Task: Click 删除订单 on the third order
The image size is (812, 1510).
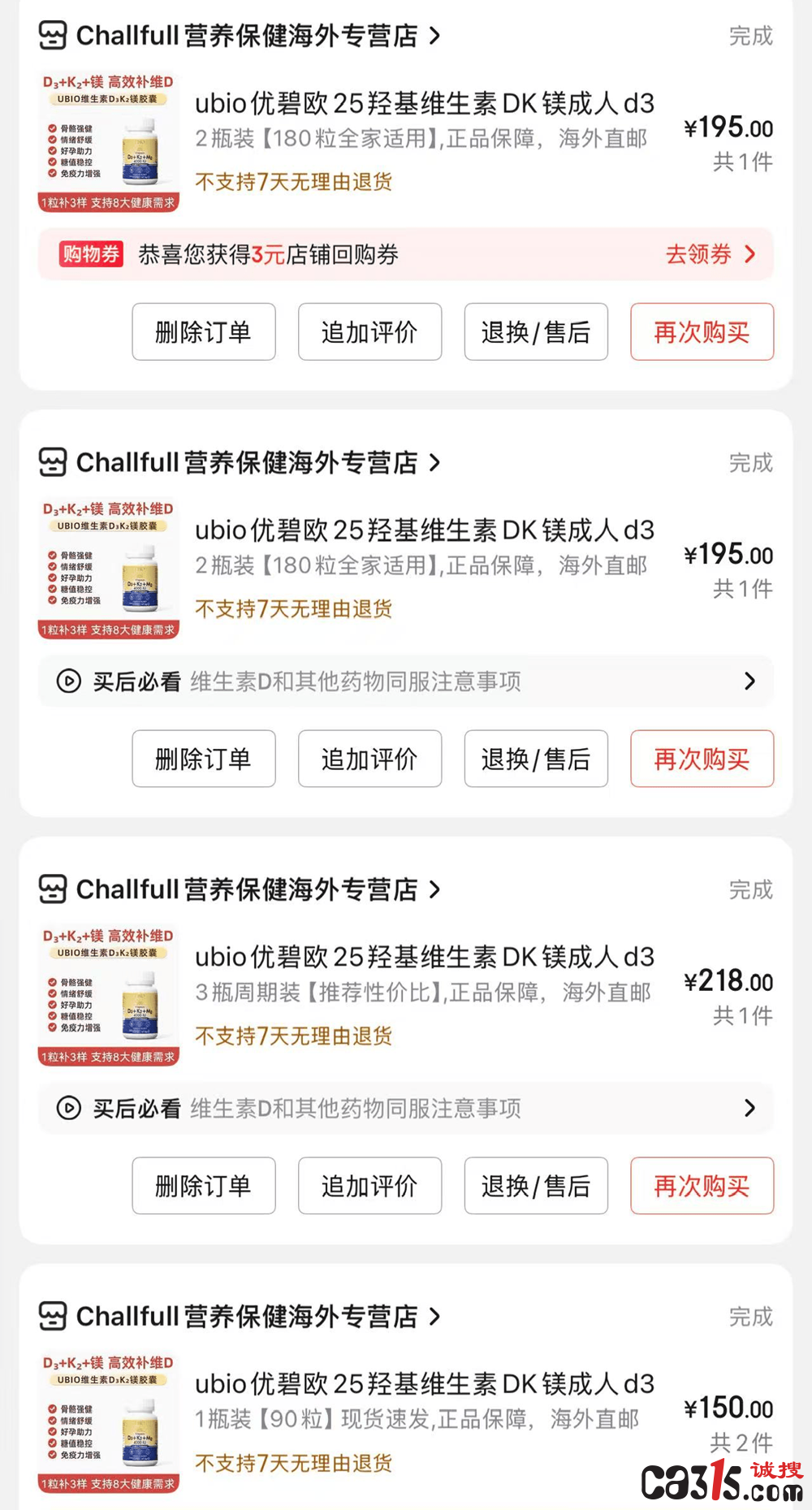Action: pyautogui.click(x=204, y=1186)
